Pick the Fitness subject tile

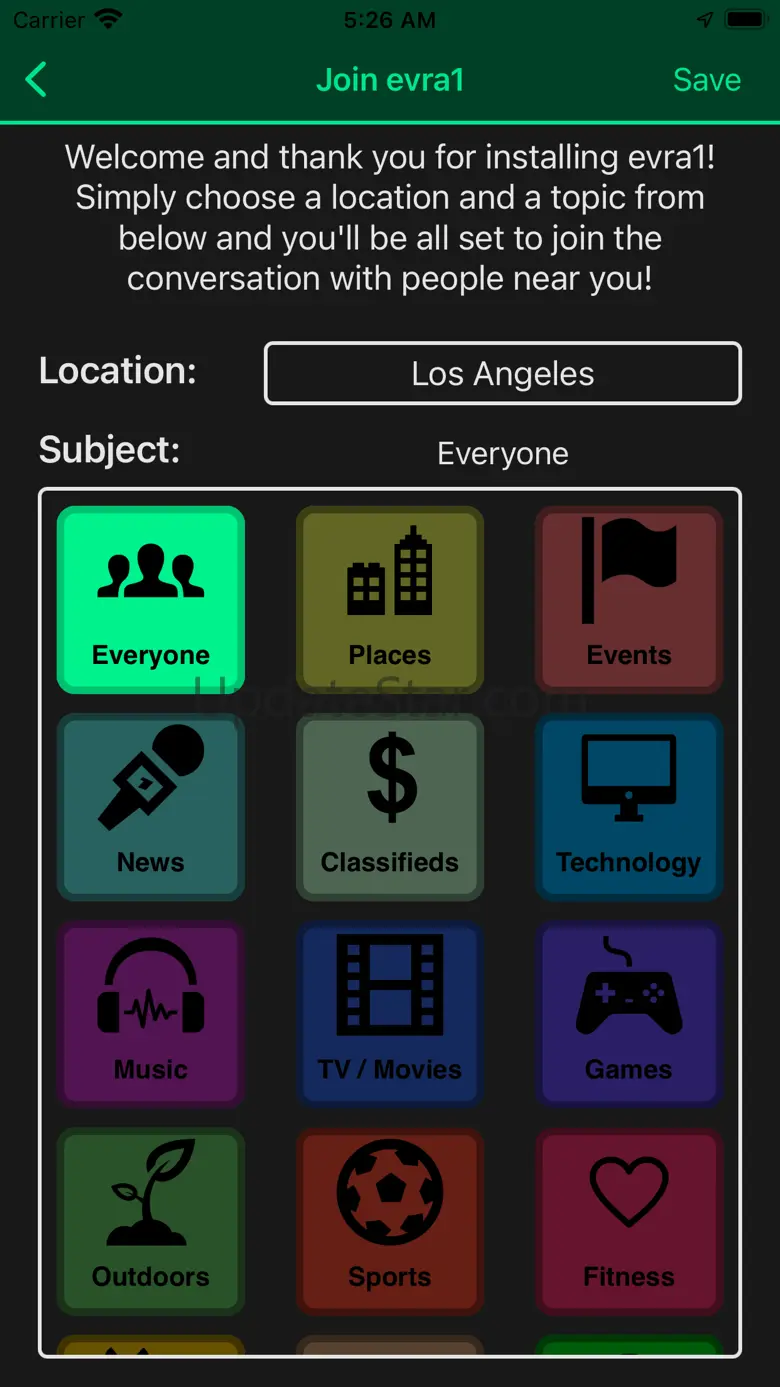tap(629, 1221)
